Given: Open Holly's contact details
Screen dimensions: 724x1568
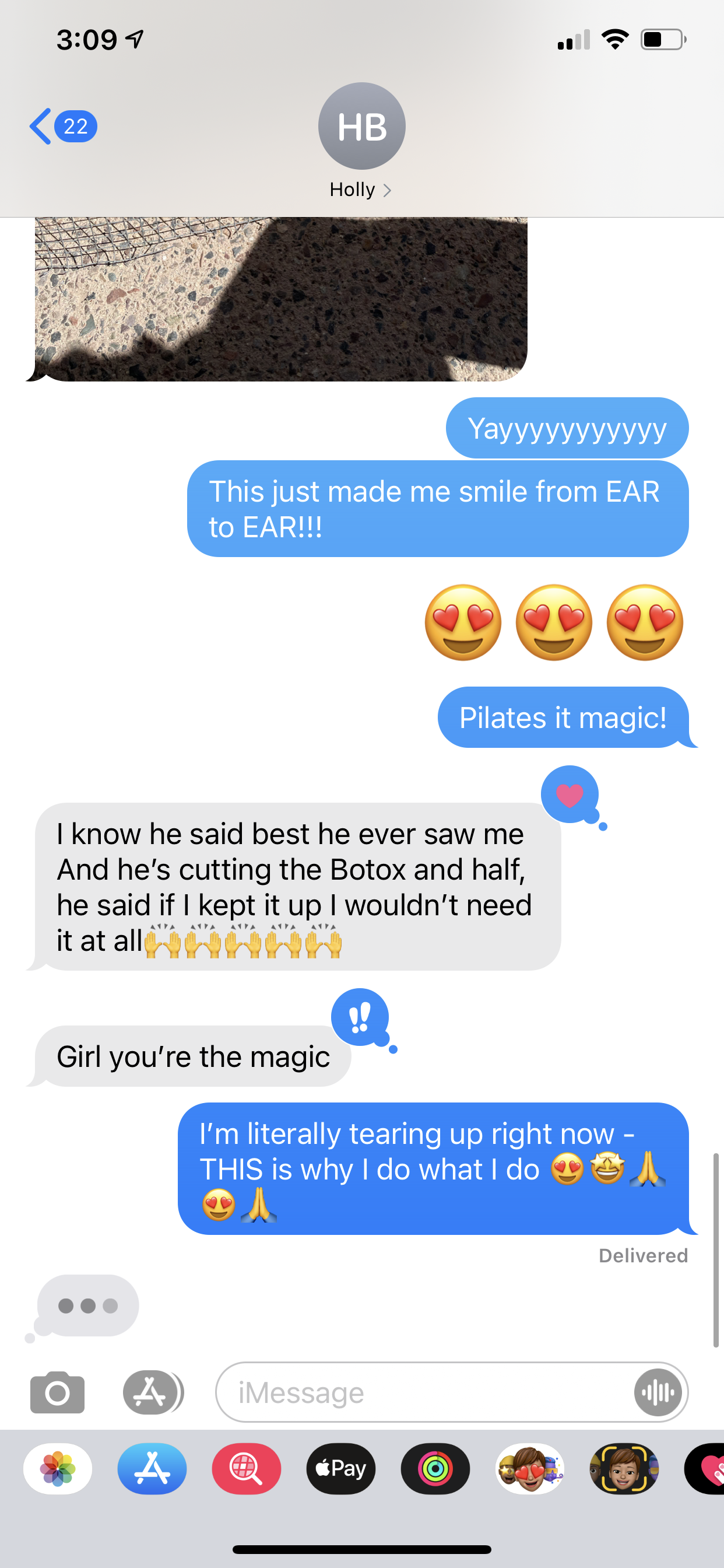Looking at the screenshot, I should coord(361,190).
